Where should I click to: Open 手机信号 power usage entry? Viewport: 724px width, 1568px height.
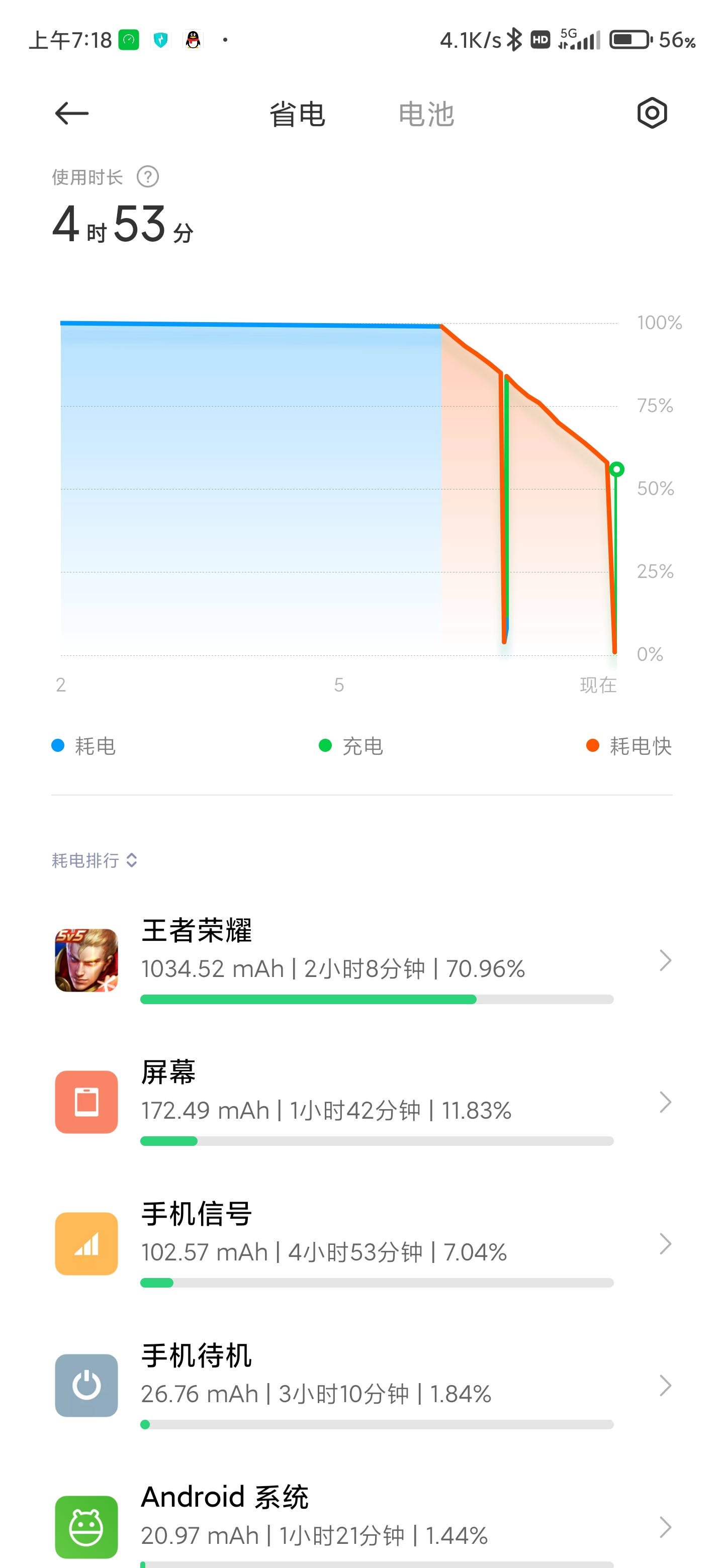(x=361, y=1244)
